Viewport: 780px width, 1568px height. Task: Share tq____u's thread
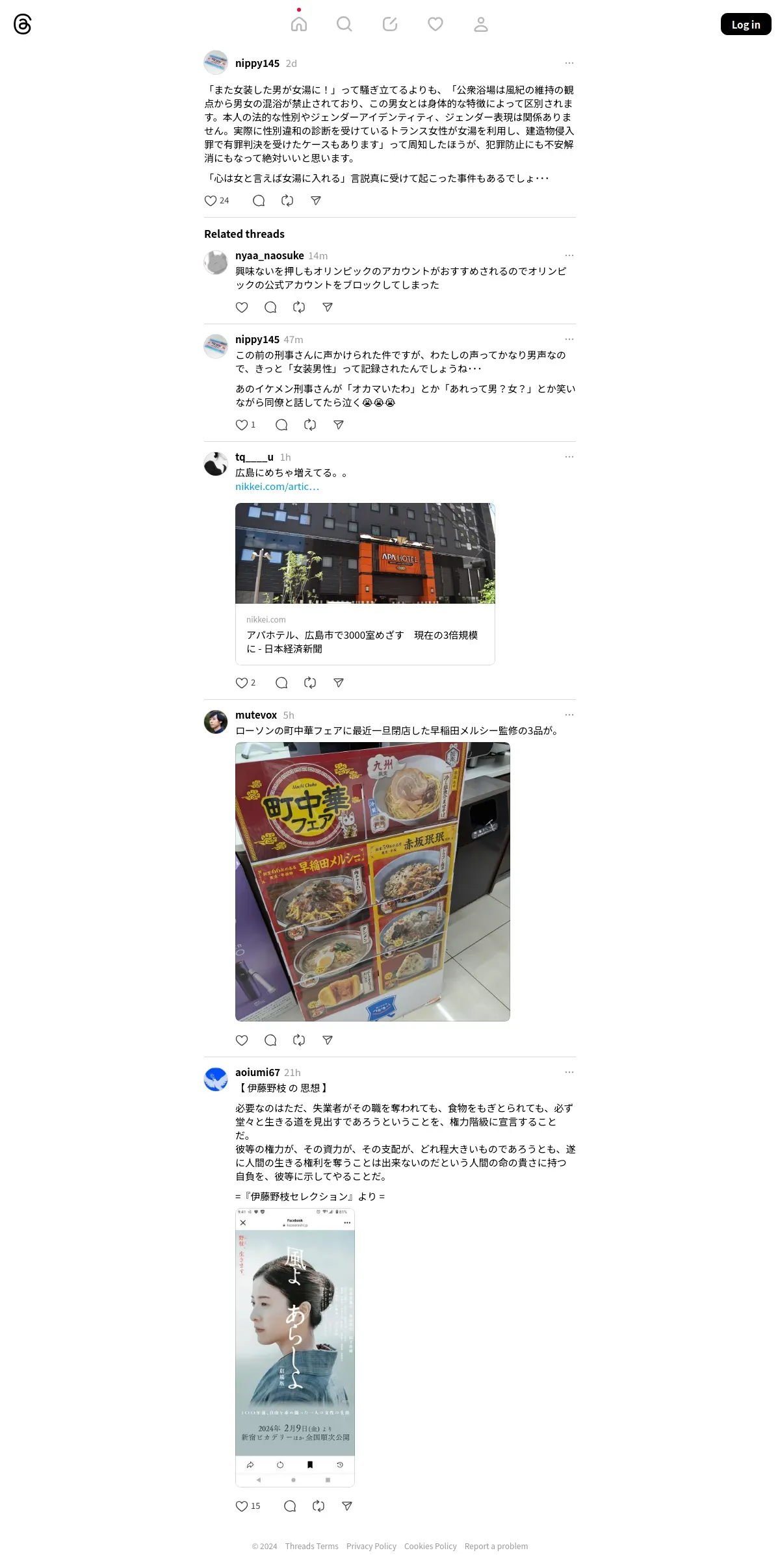(x=339, y=683)
